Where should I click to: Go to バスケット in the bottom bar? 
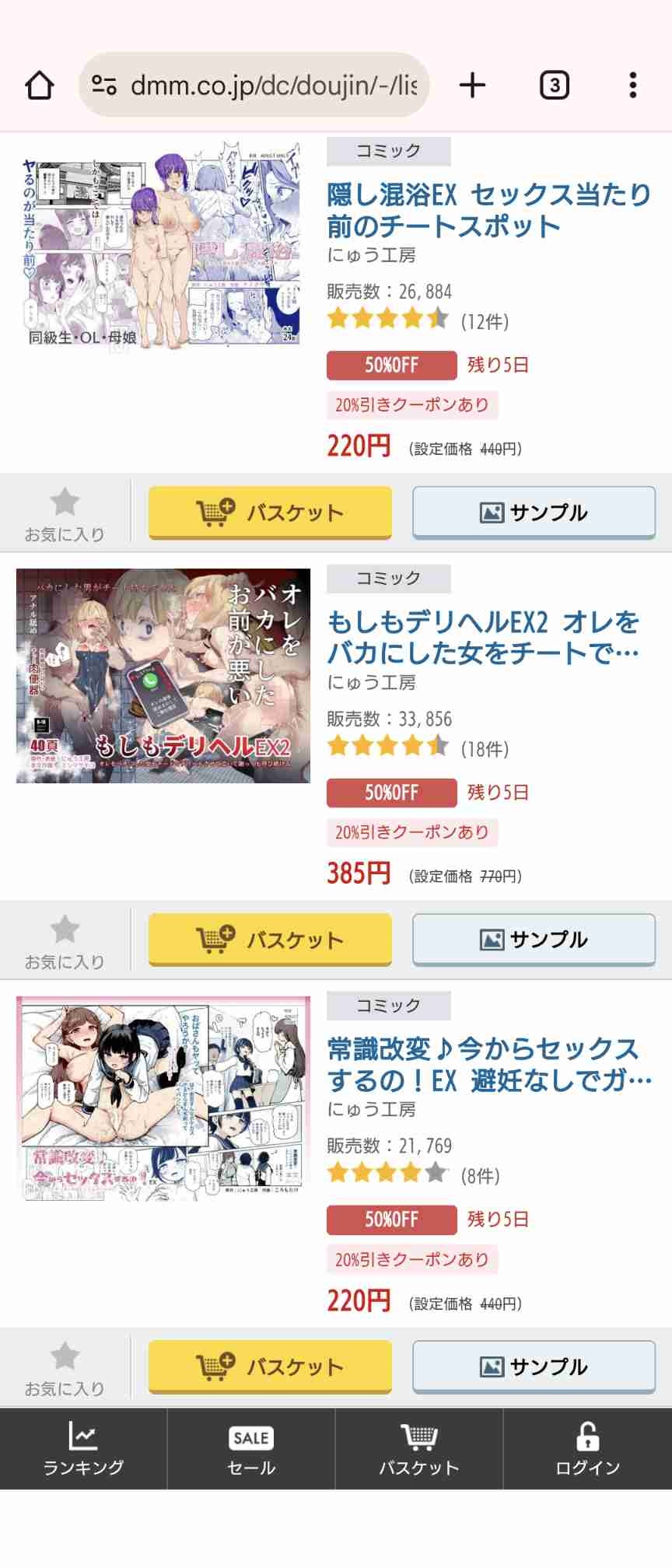coord(419,1449)
